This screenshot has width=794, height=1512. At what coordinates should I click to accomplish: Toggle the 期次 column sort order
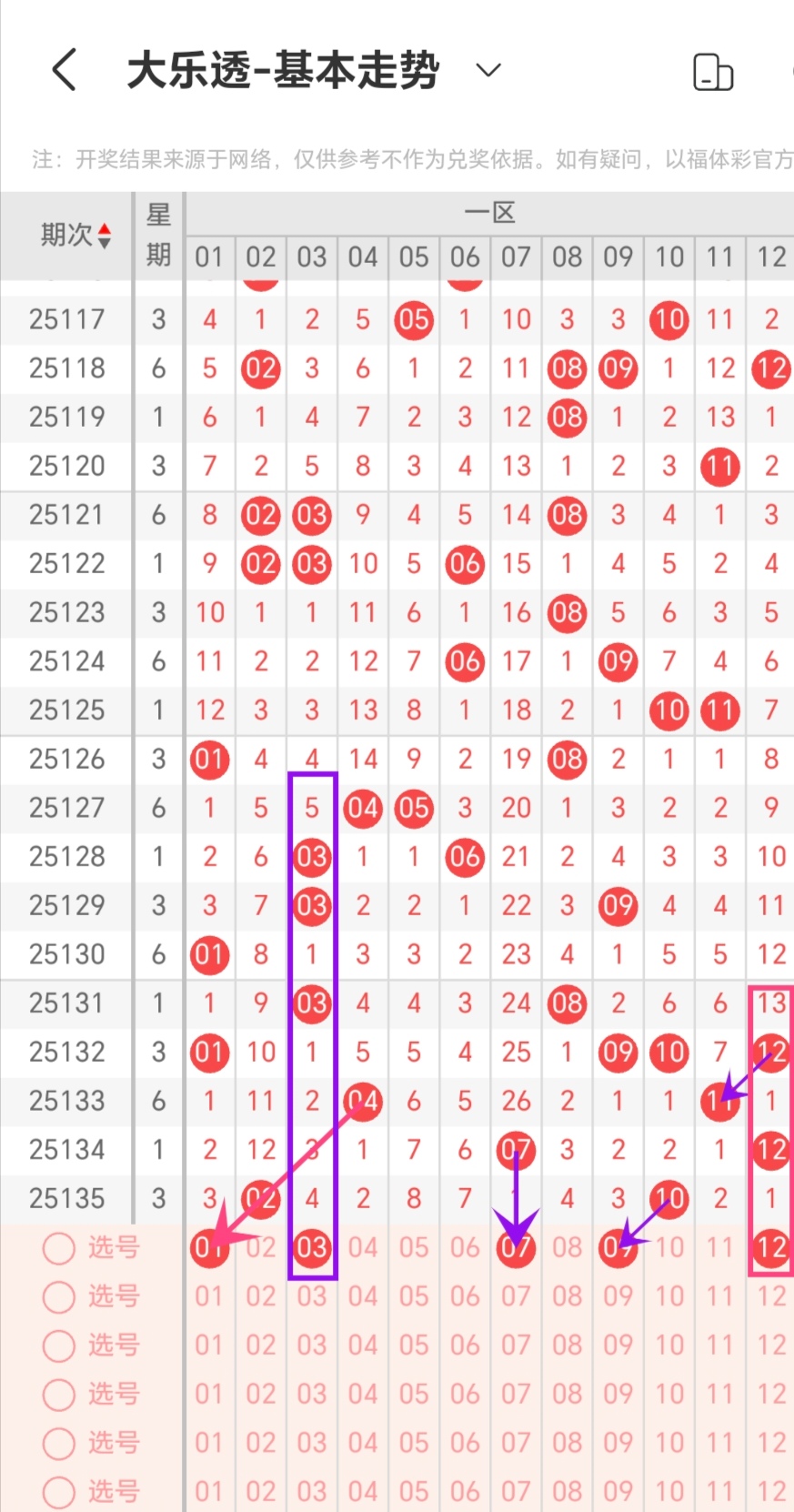tap(76, 236)
